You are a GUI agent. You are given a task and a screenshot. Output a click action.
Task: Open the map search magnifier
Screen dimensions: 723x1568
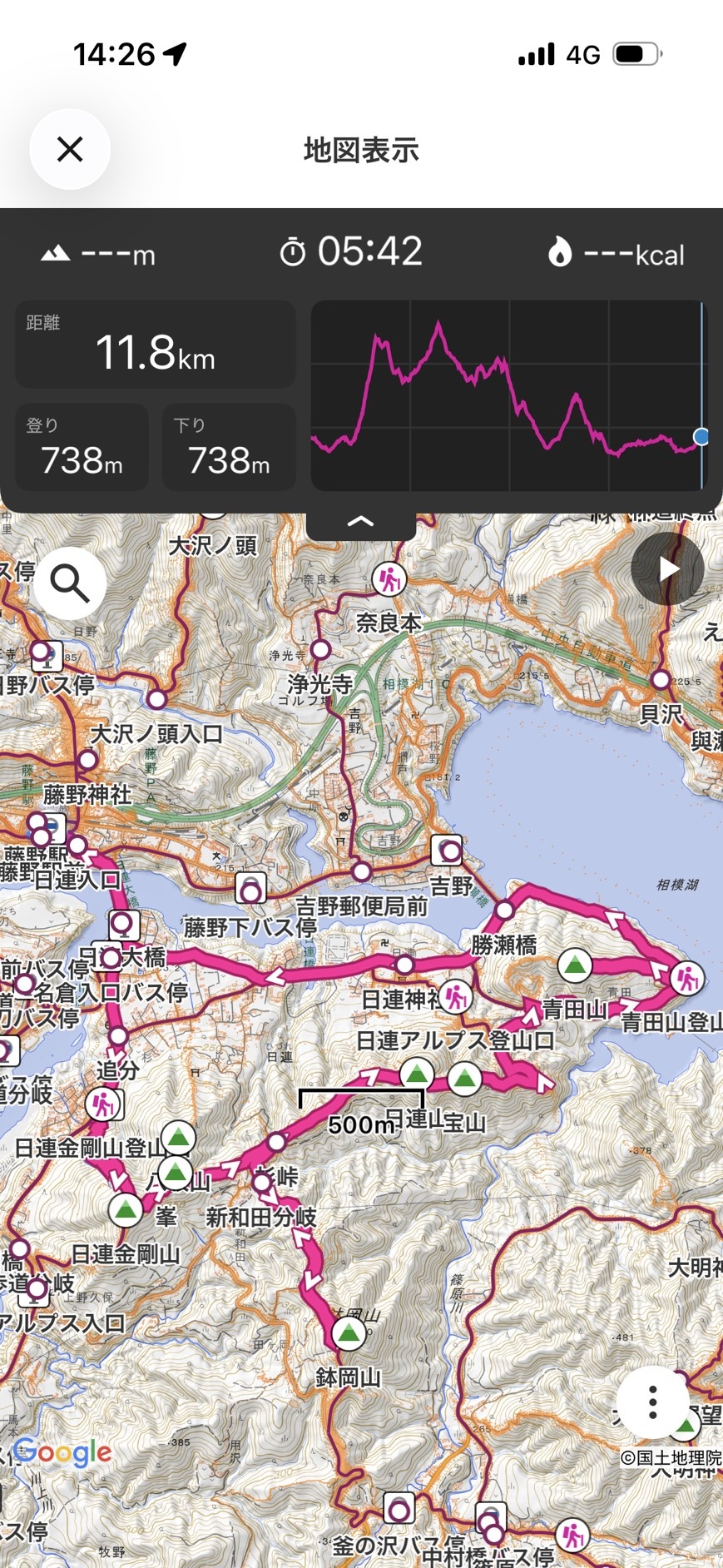[70, 583]
